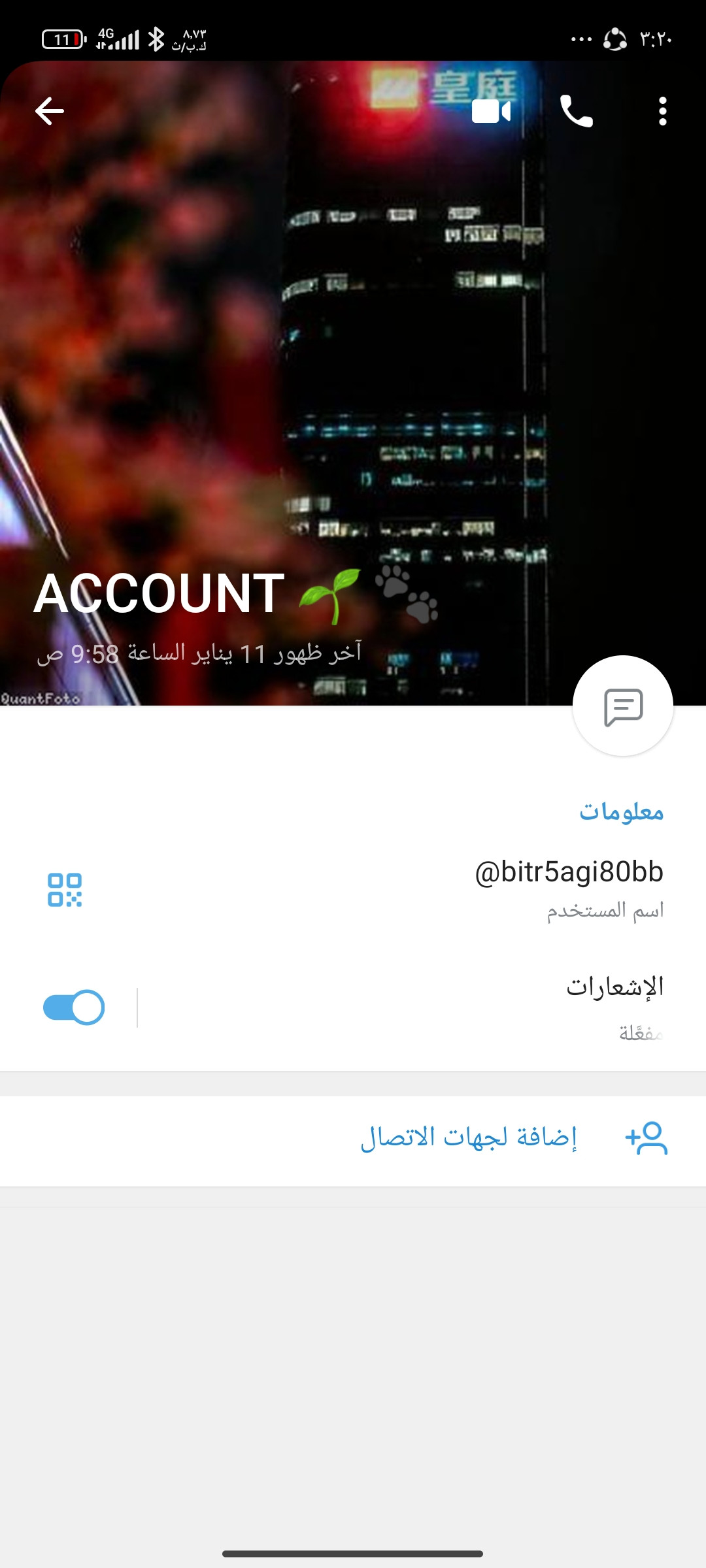Show the QR code for this username
The image size is (706, 1568).
(65, 890)
